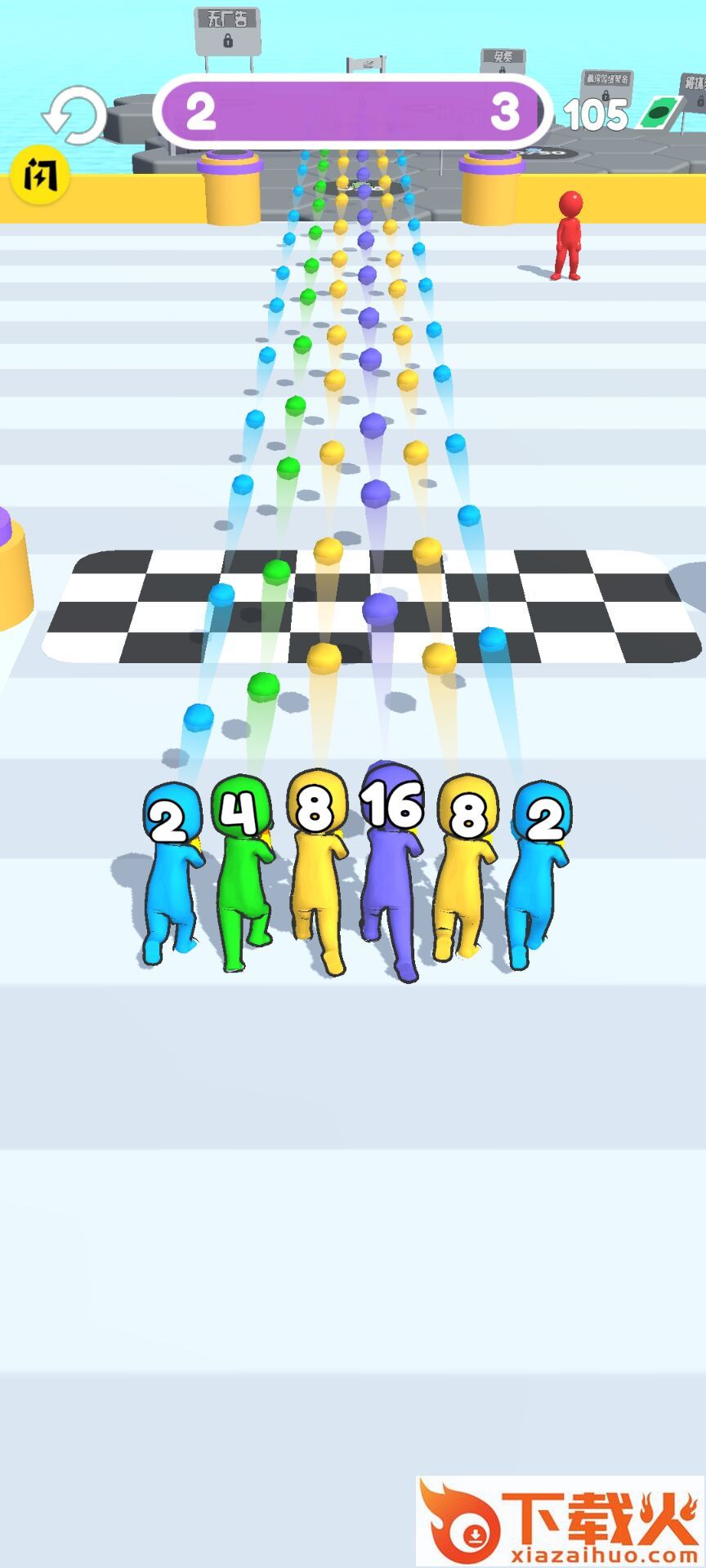This screenshot has height=1568, width=706.
Task: Tap the yellow lightning badge icon
Action: 39,174
